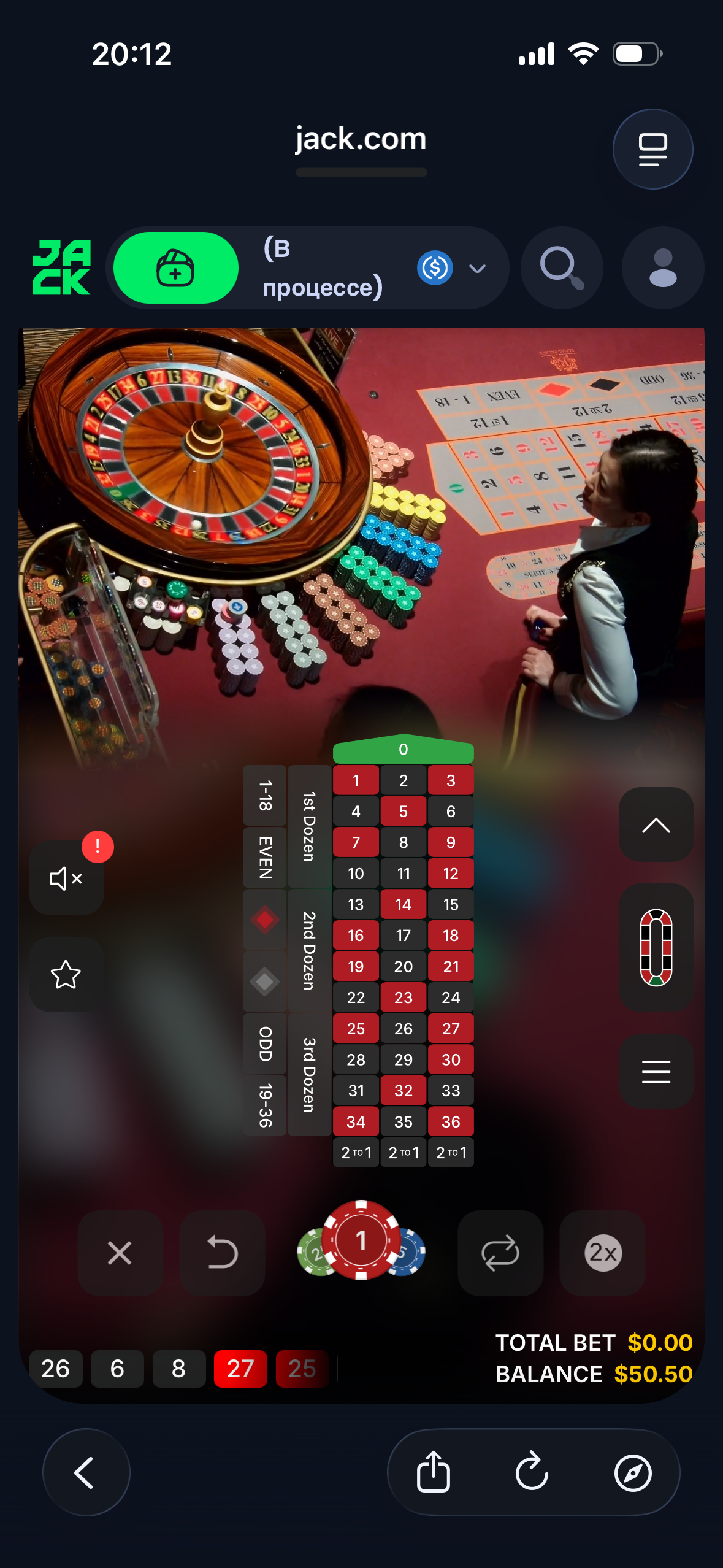Bet on EVEN
723x1568 pixels.
[265, 858]
